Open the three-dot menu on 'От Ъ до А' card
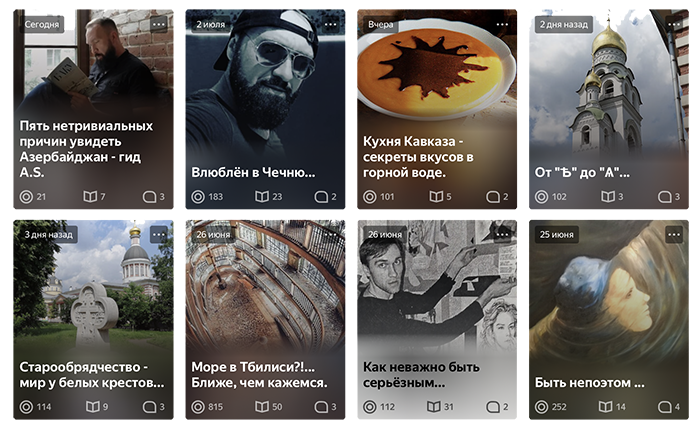Image resolution: width=700 pixels, height=434 pixels. pyautogui.click(x=675, y=23)
